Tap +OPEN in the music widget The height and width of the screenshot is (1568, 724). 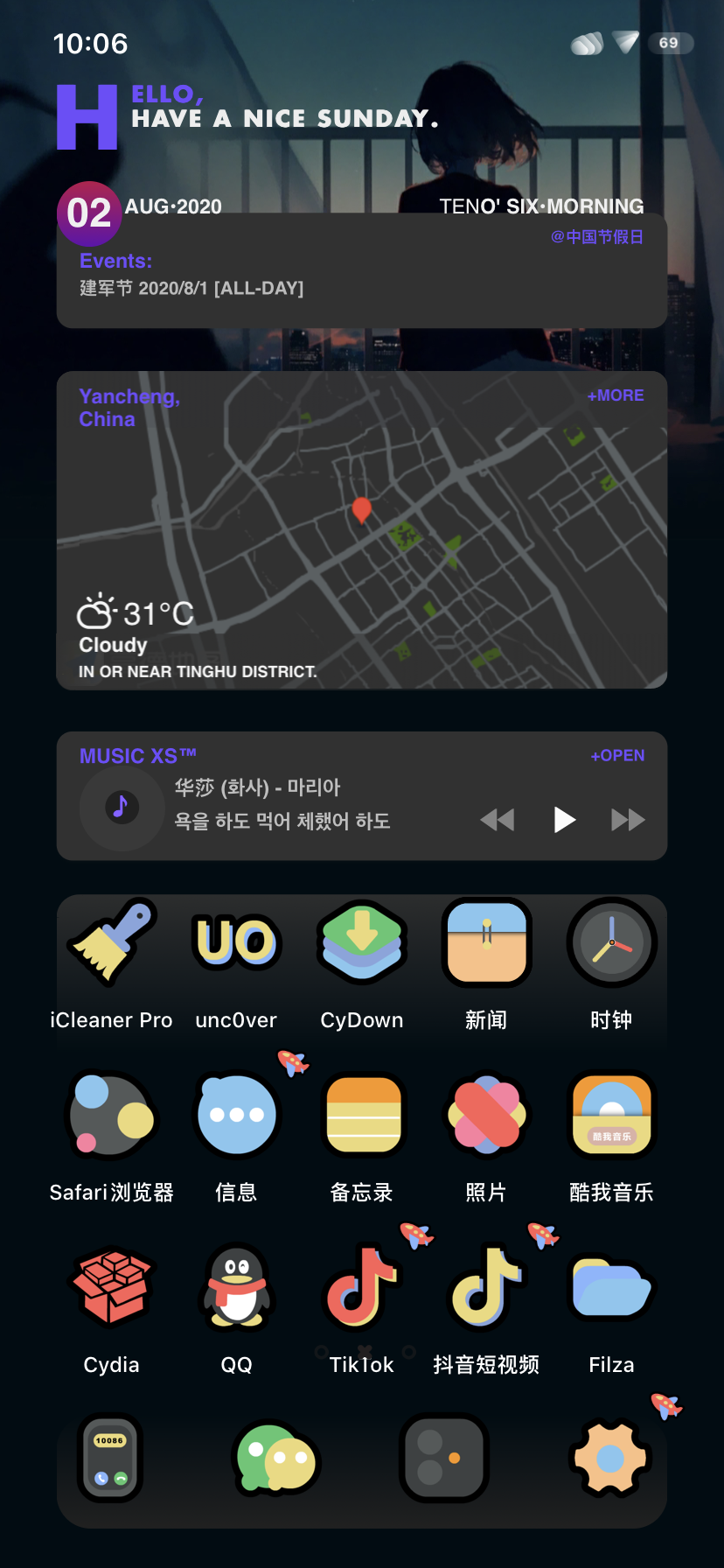click(617, 755)
